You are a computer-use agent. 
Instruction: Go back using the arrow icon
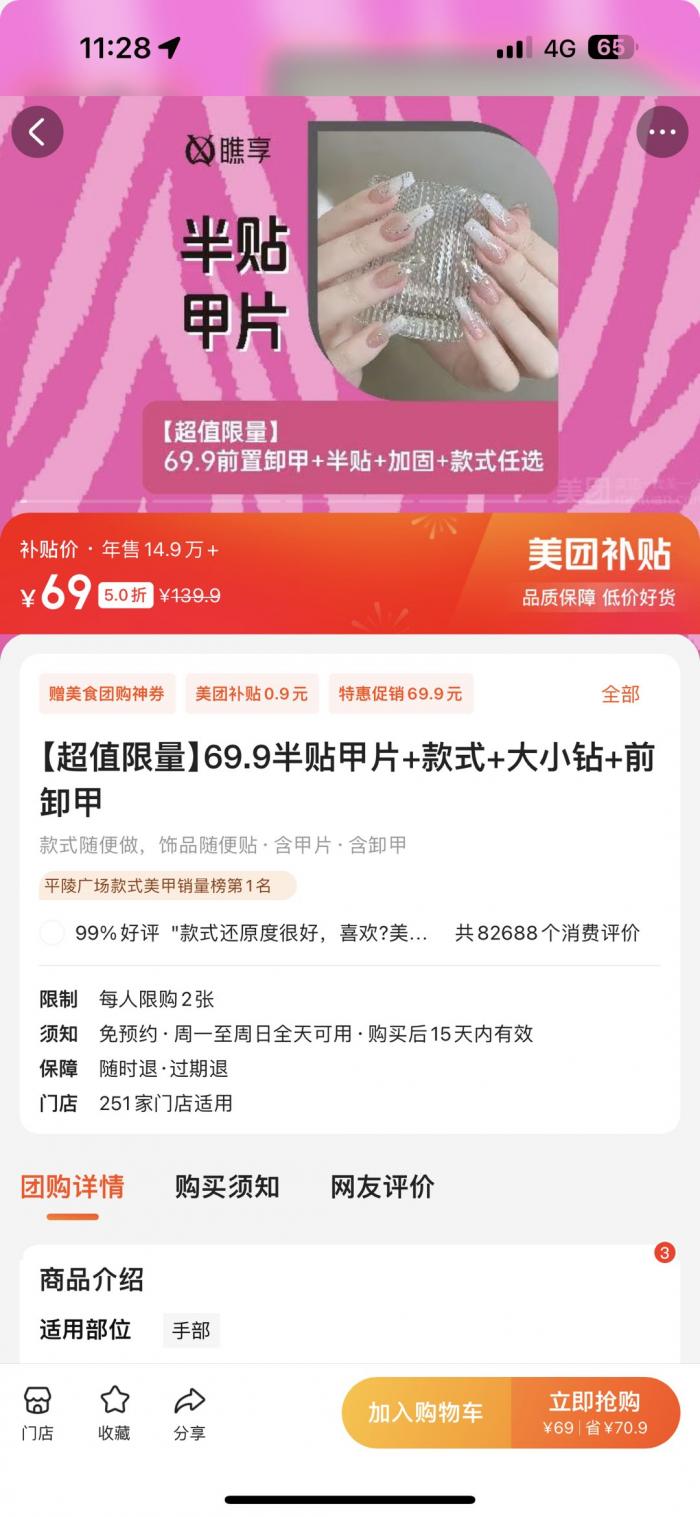pos(37,132)
